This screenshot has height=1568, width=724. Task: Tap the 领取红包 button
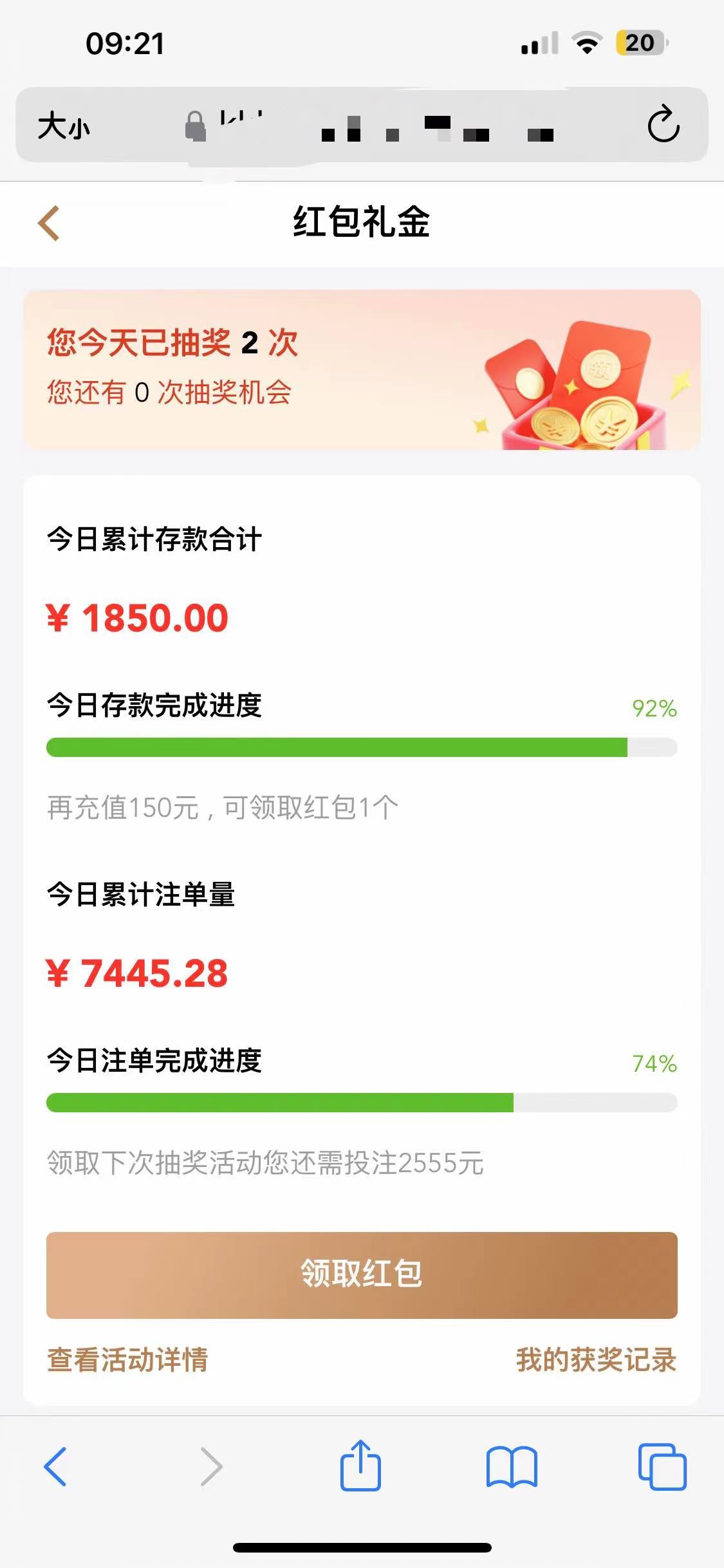click(362, 1274)
